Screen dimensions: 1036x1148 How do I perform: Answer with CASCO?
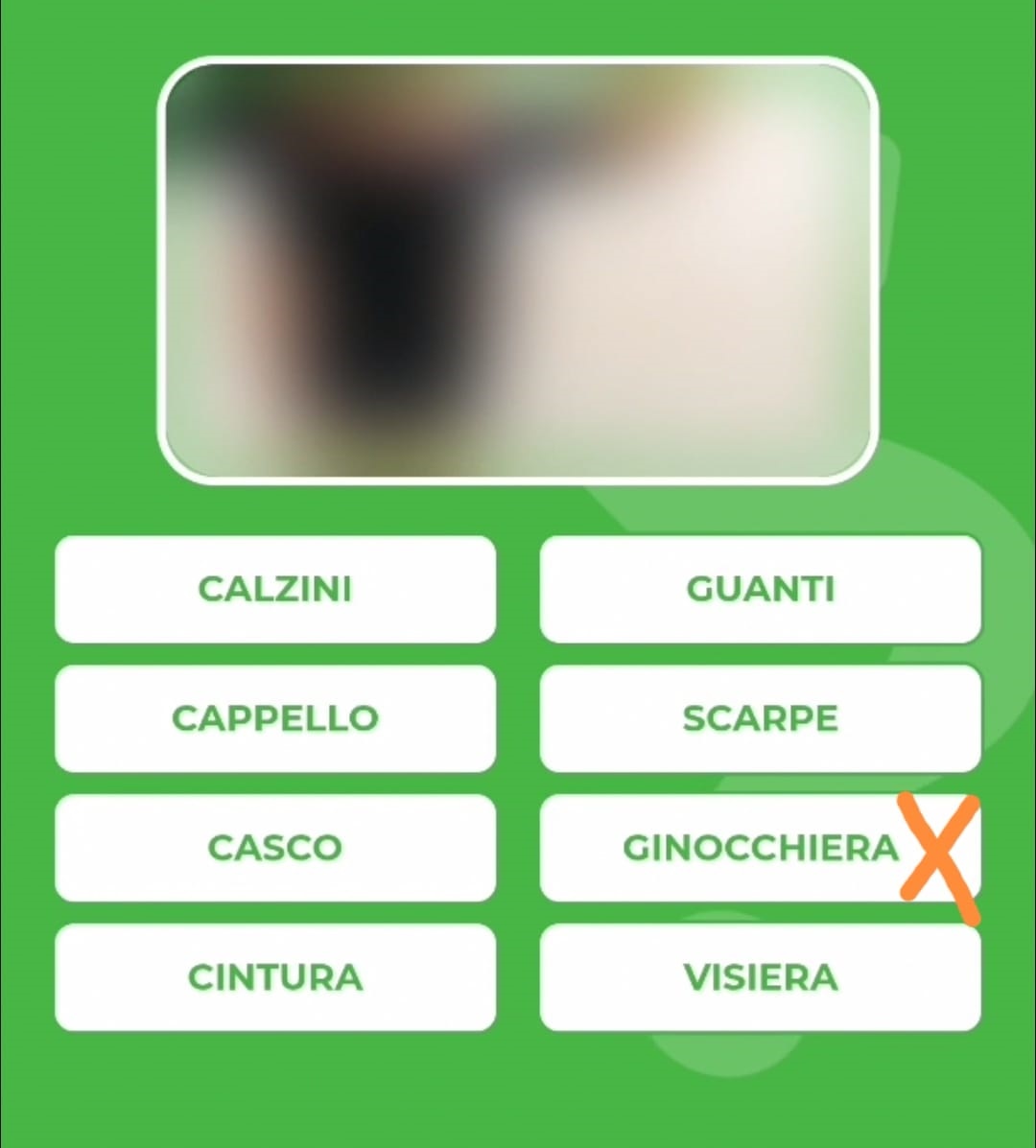[x=275, y=848]
